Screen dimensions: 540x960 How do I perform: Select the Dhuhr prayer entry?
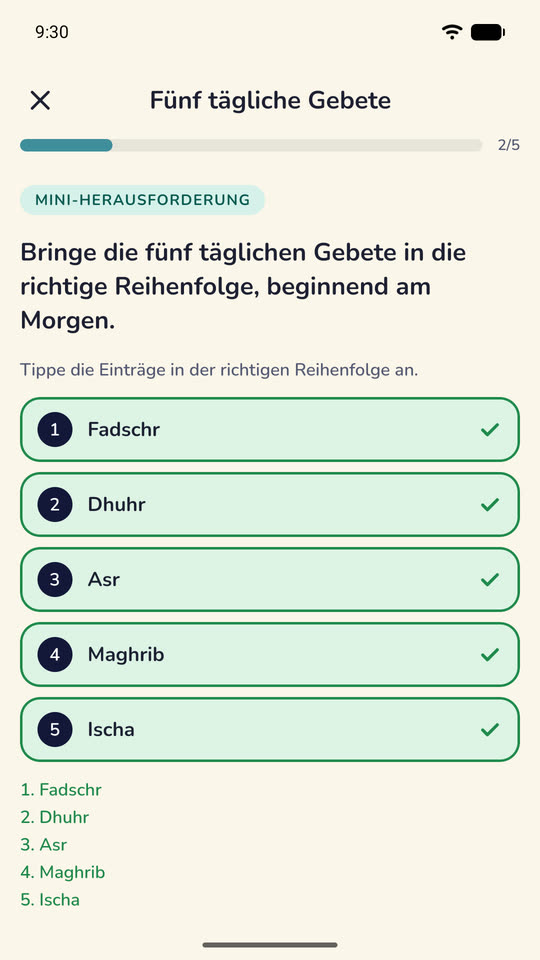(x=270, y=504)
